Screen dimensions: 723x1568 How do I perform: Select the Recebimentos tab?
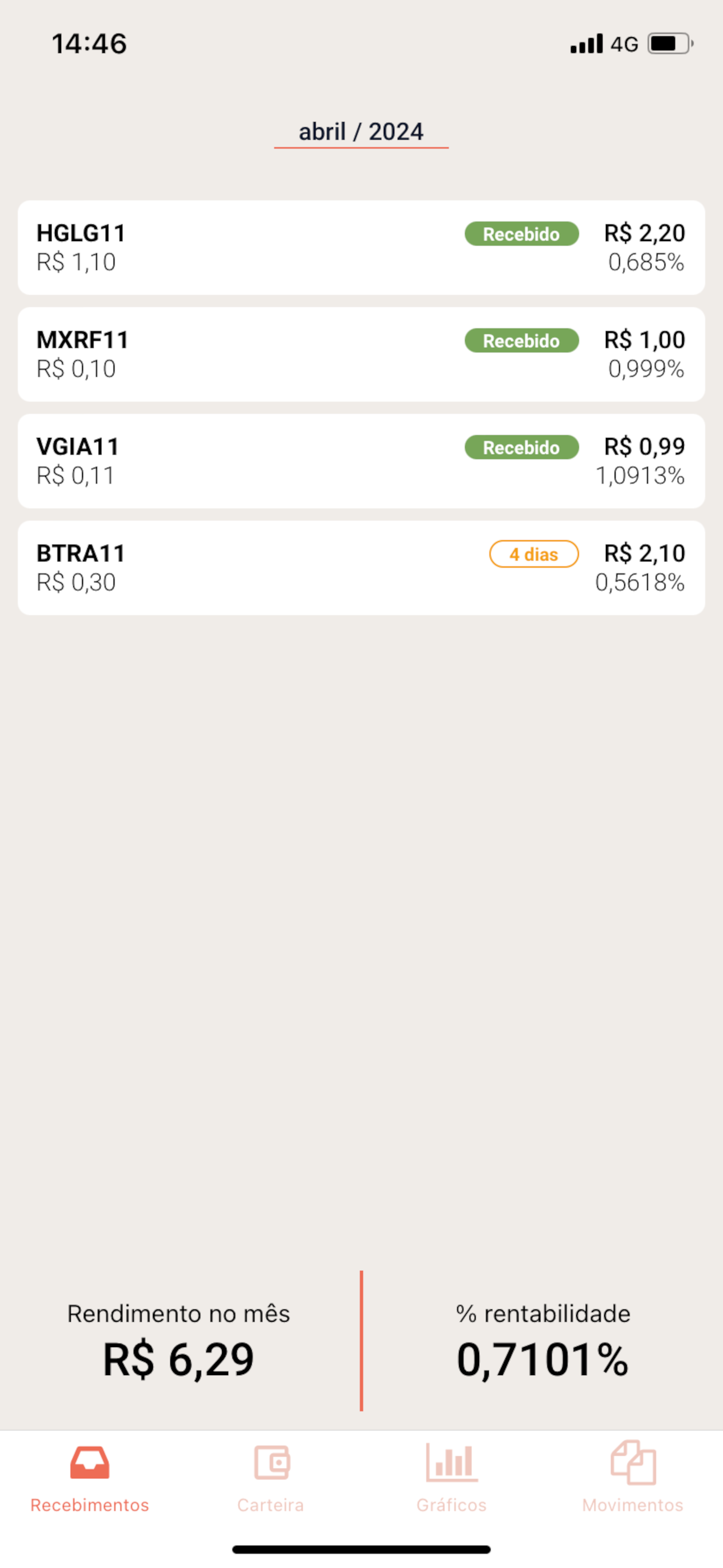tap(90, 1478)
